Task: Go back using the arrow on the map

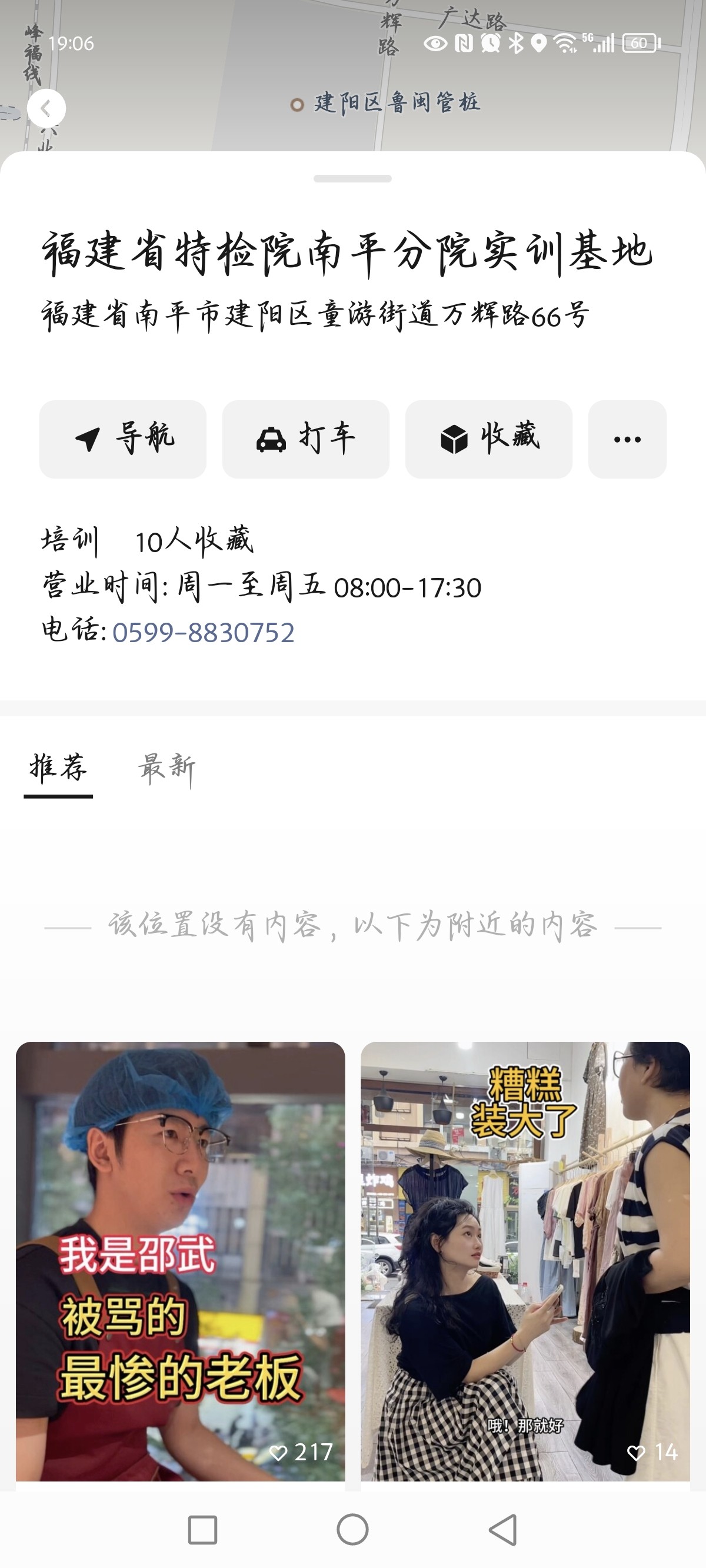Action: 46,108
